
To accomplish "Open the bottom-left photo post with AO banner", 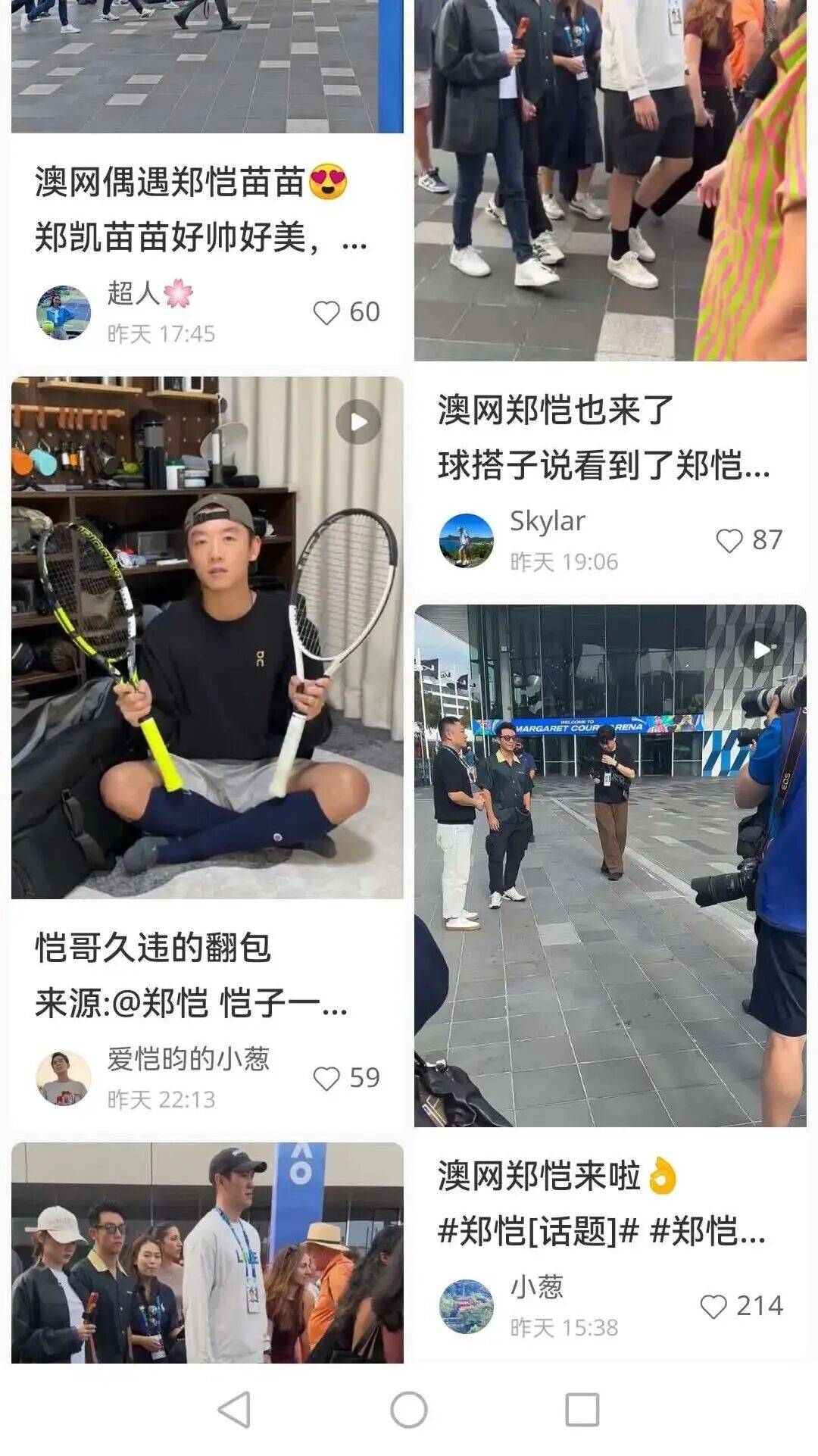I will 207,1254.
